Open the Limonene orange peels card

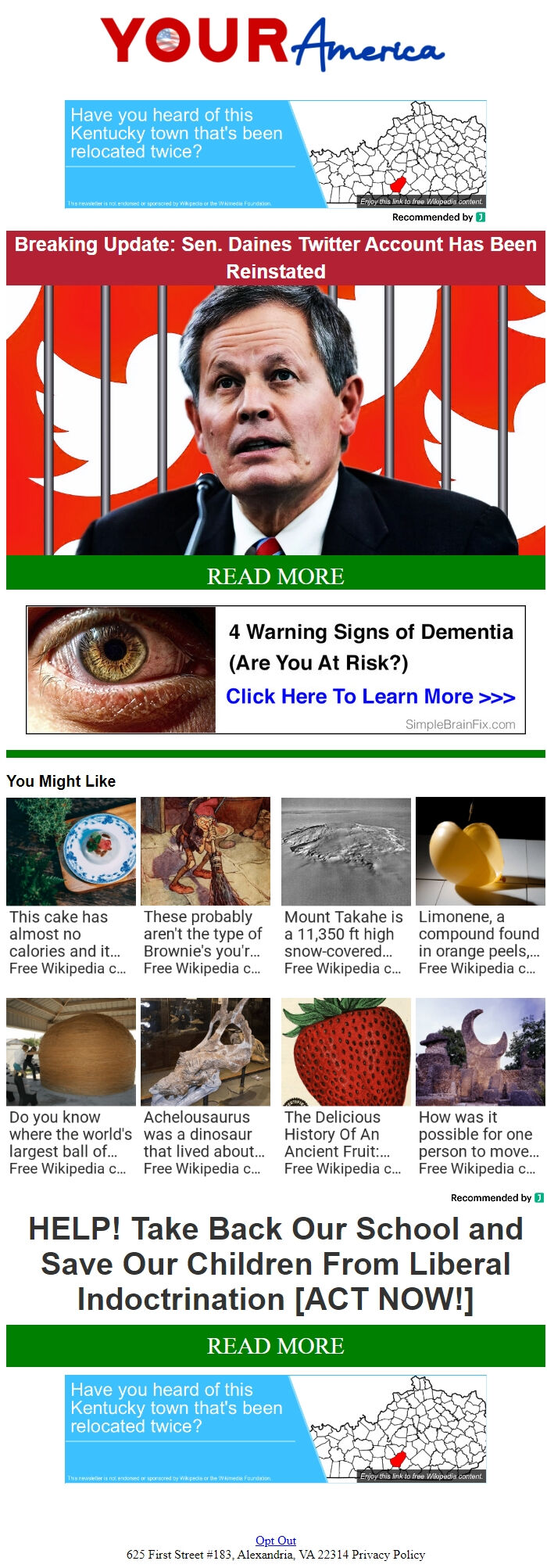(480, 886)
